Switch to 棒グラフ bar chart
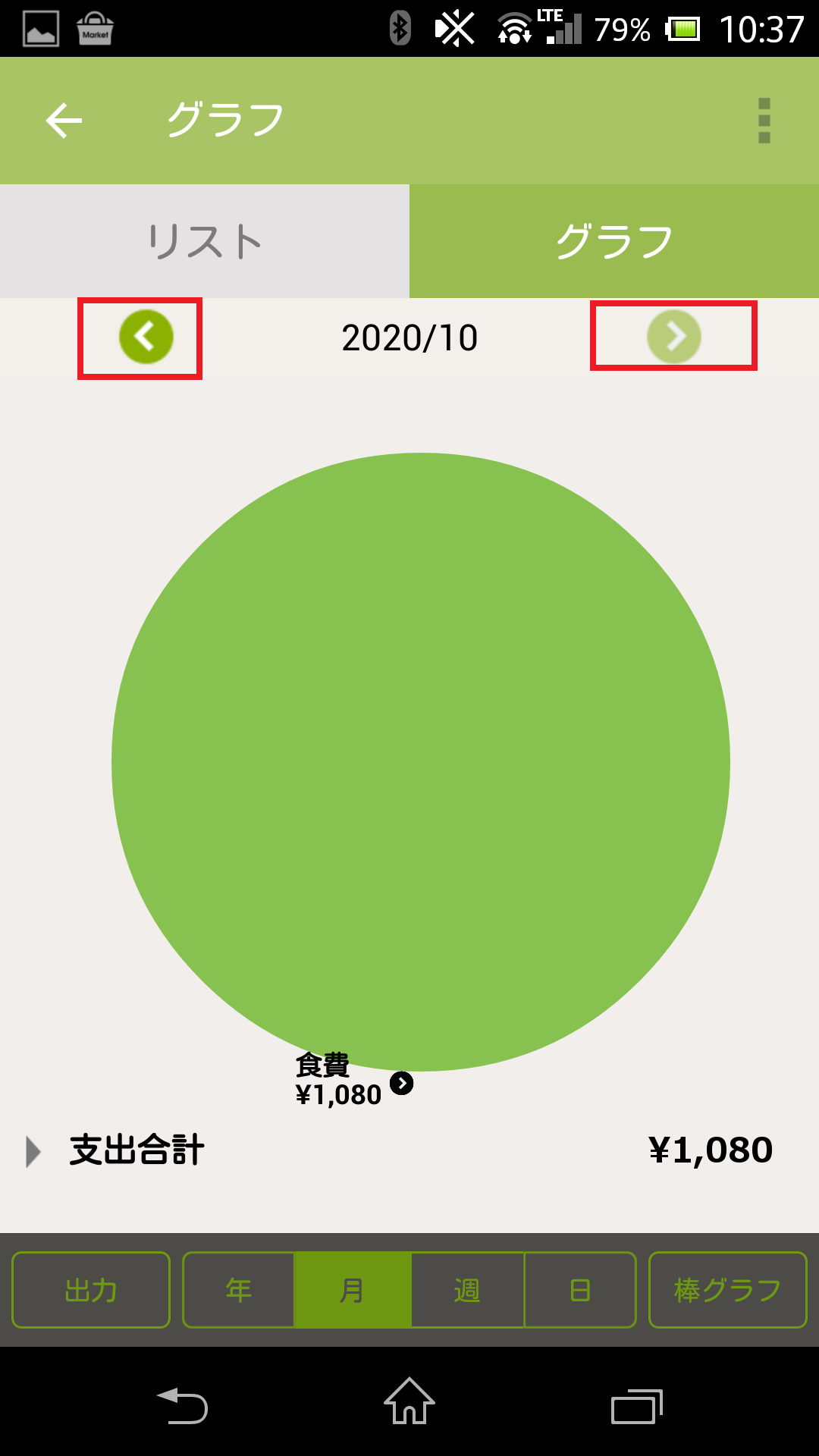The height and width of the screenshot is (1456, 819). click(727, 1290)
